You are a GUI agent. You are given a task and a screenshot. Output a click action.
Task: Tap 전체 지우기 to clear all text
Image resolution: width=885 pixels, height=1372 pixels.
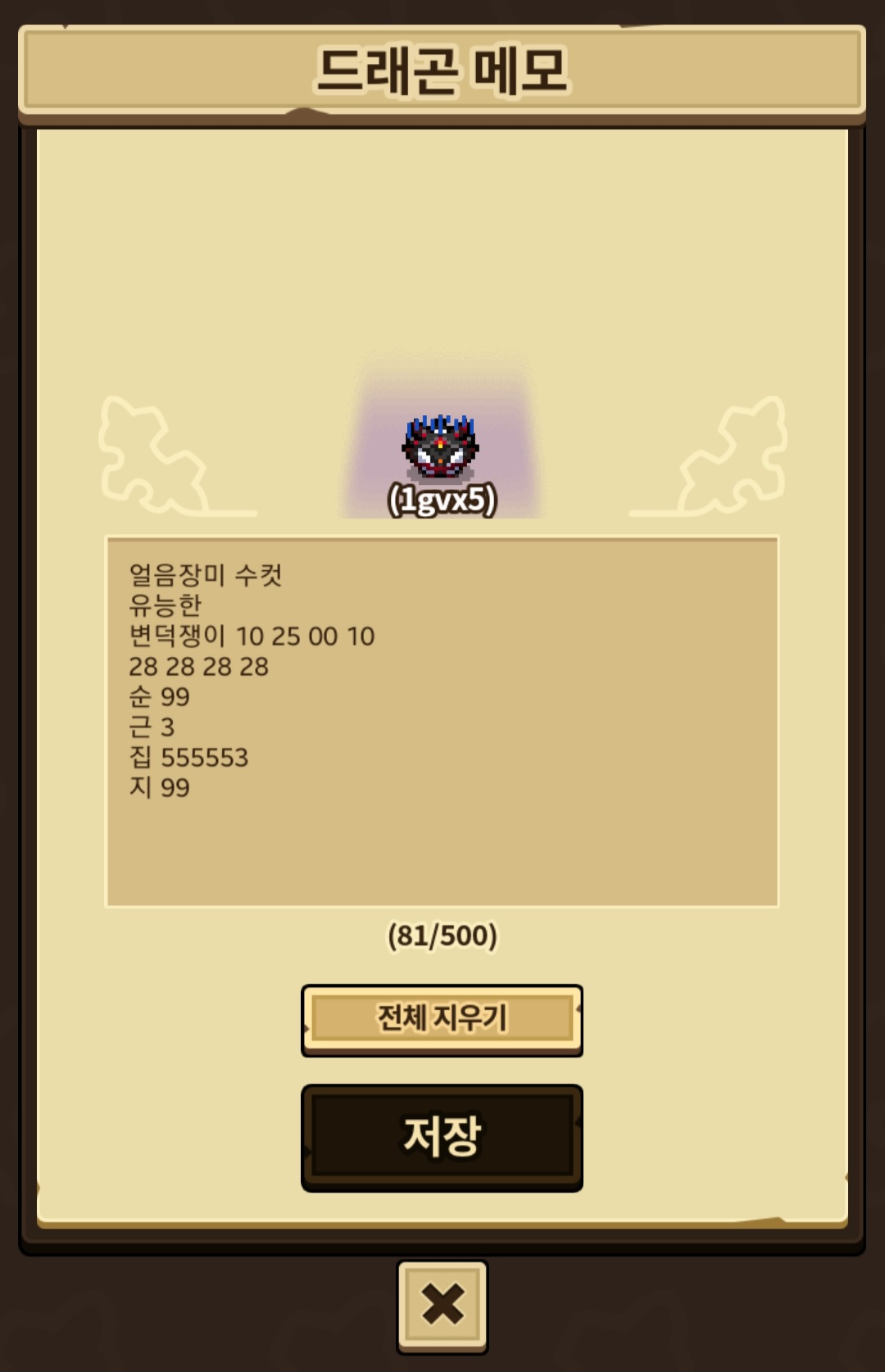(442, 1020)
